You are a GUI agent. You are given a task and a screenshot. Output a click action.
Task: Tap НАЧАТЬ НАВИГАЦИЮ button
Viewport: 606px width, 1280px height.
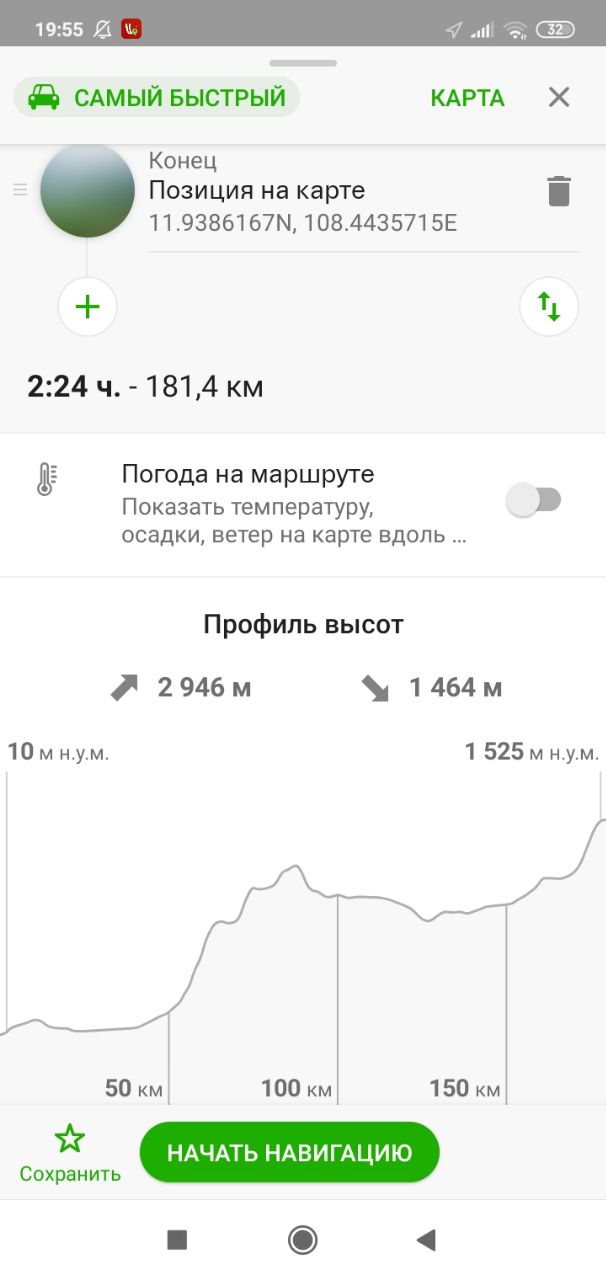[x=289, y=1152]
